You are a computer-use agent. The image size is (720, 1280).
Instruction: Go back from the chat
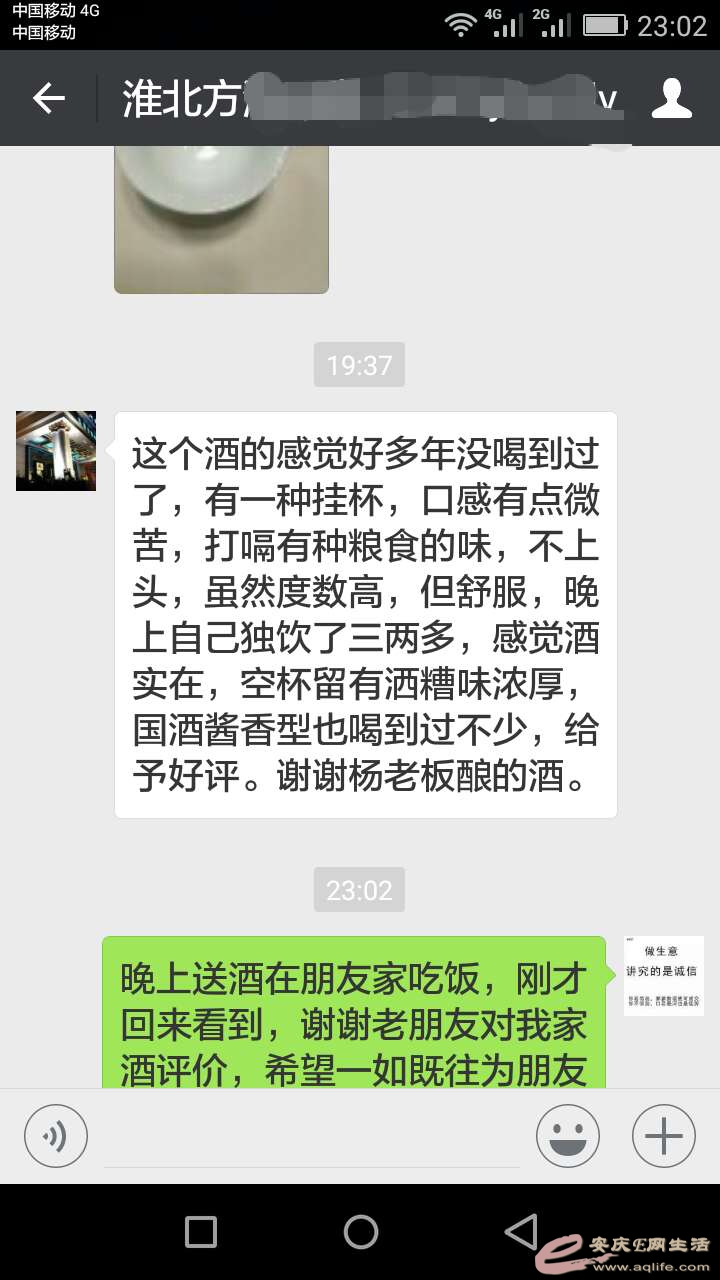tap(48, 98)
